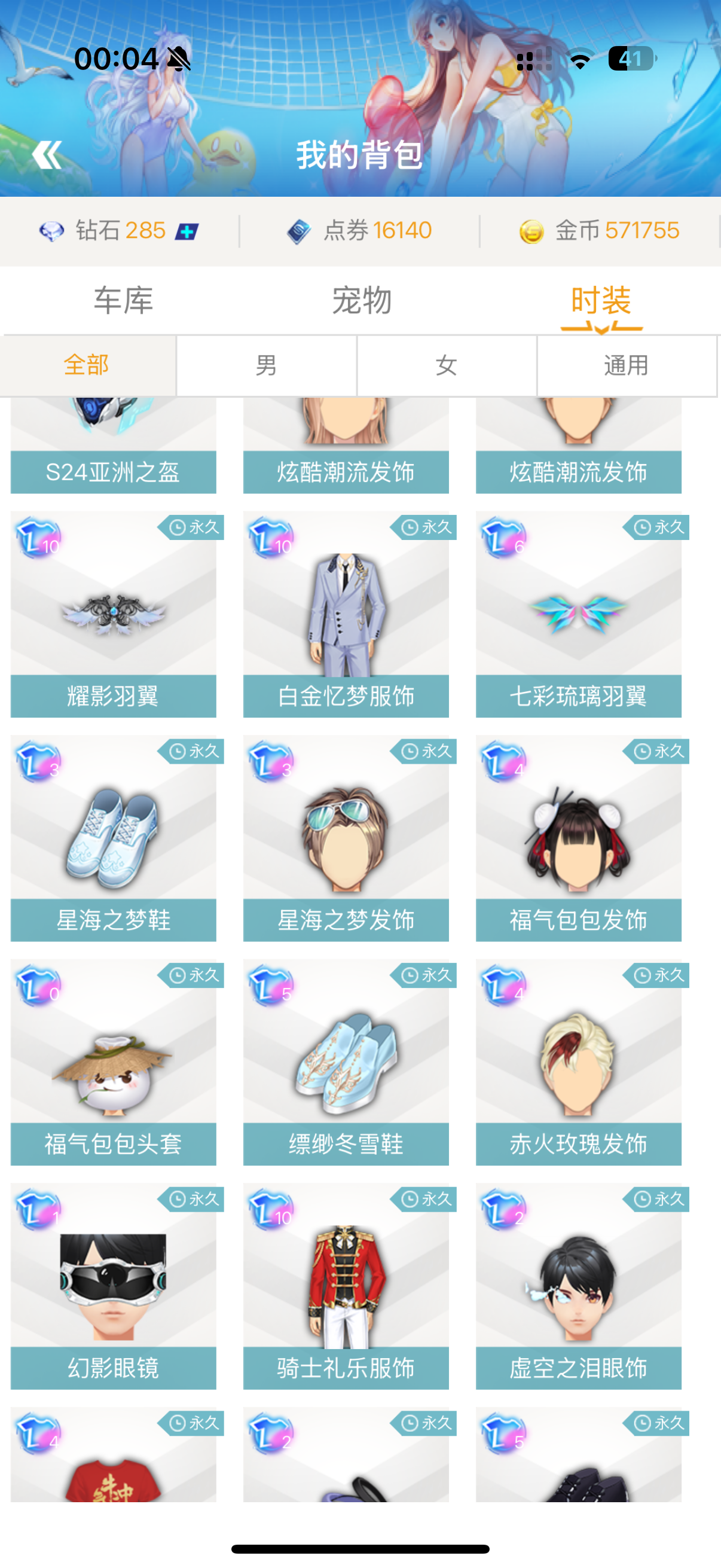Filter by 全部
Screen dimensions: 721x1568
tap(88, 365)
